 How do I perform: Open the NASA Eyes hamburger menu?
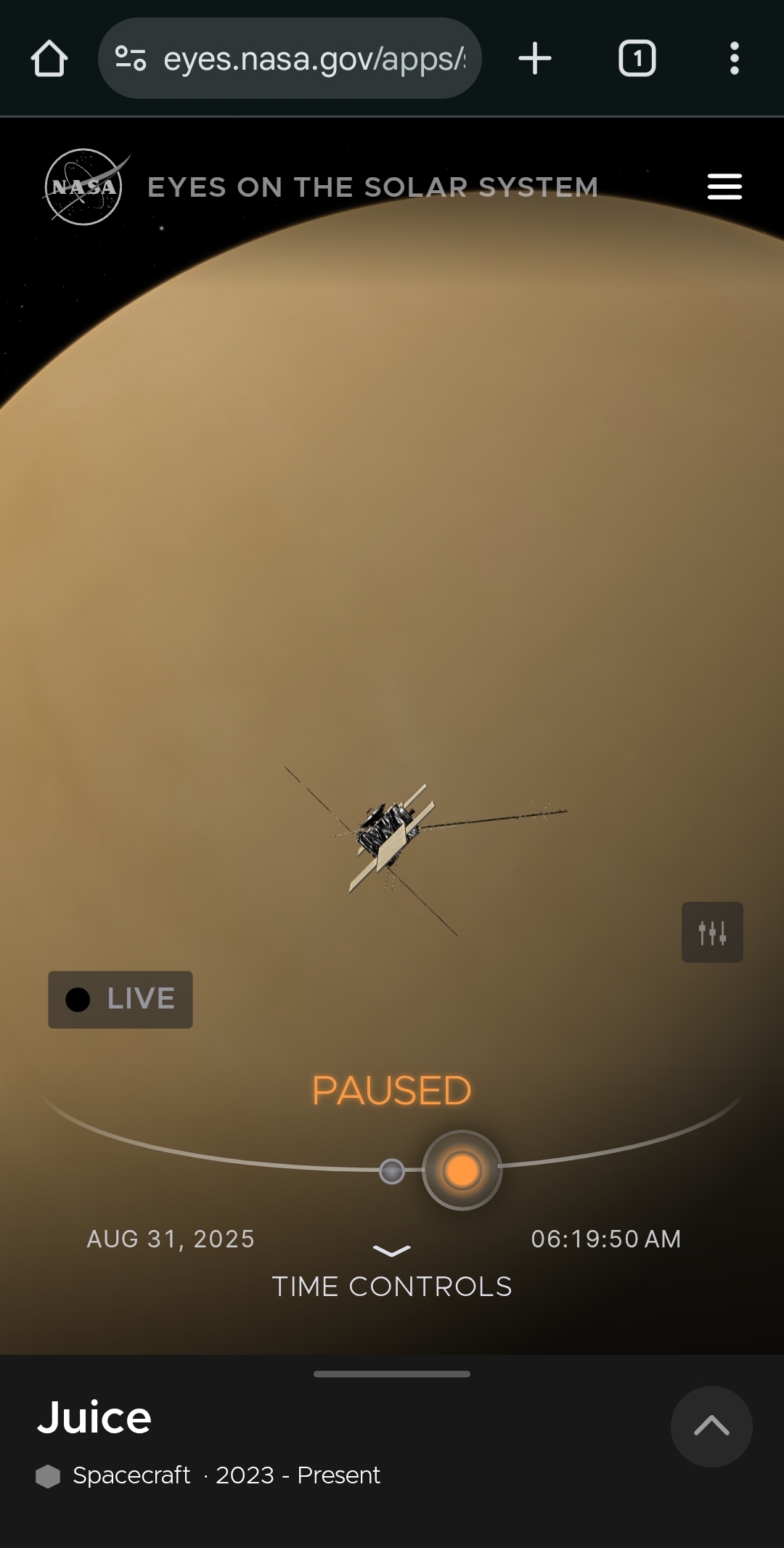(x=724, y=187)
